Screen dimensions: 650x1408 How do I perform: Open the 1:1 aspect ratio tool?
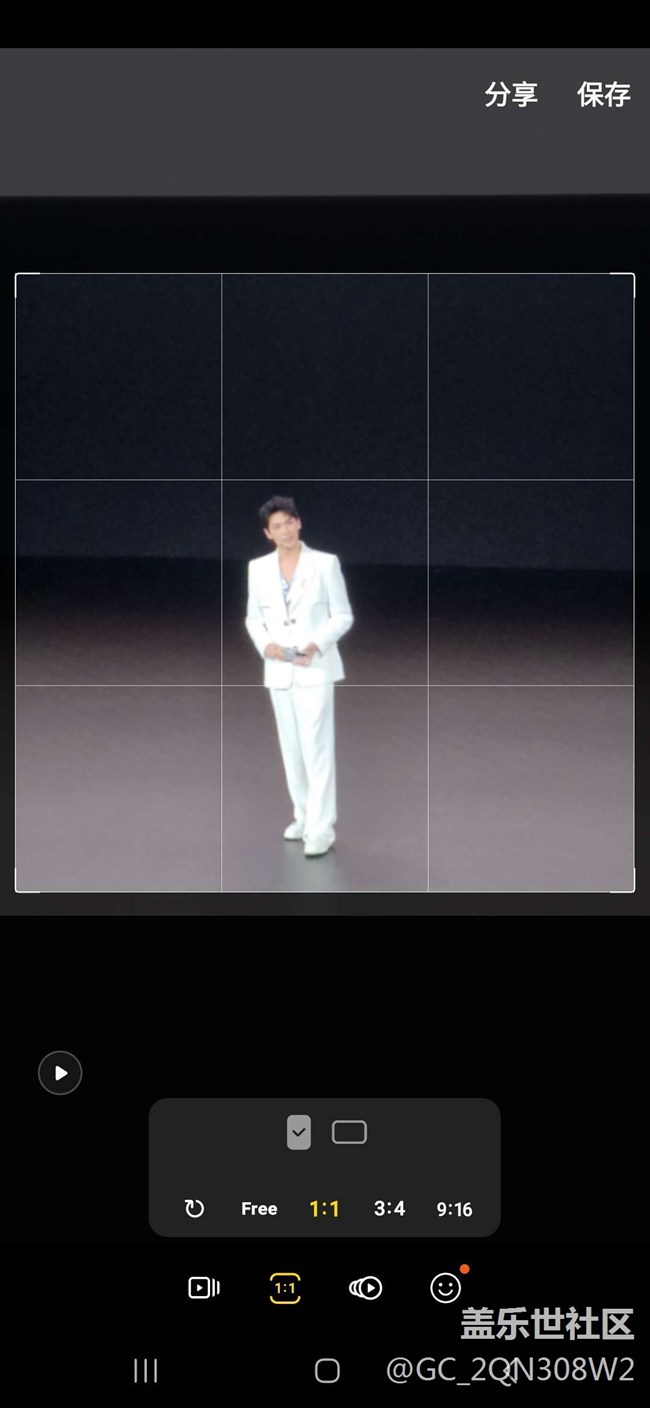[285, 1288]
